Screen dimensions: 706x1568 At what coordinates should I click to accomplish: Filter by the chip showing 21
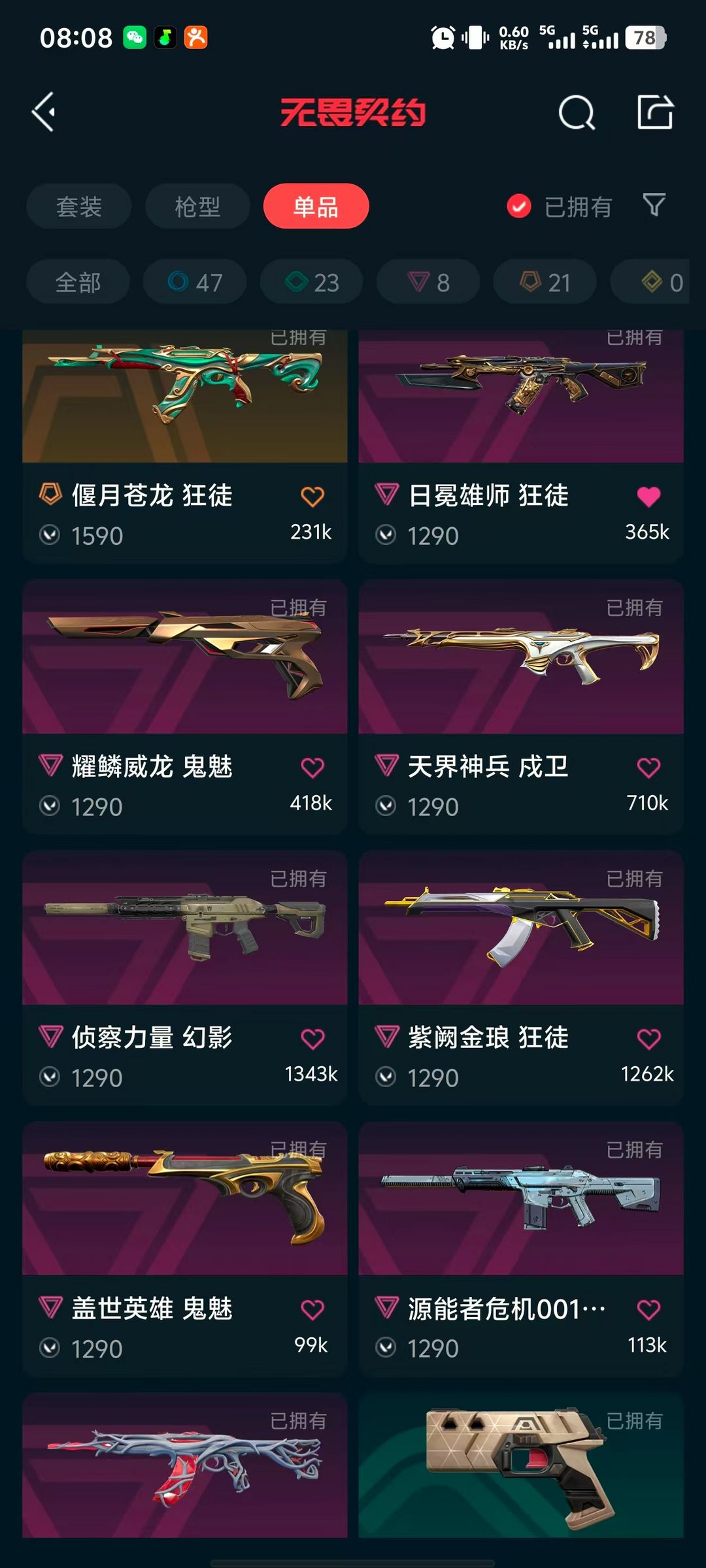coord(545,282)
